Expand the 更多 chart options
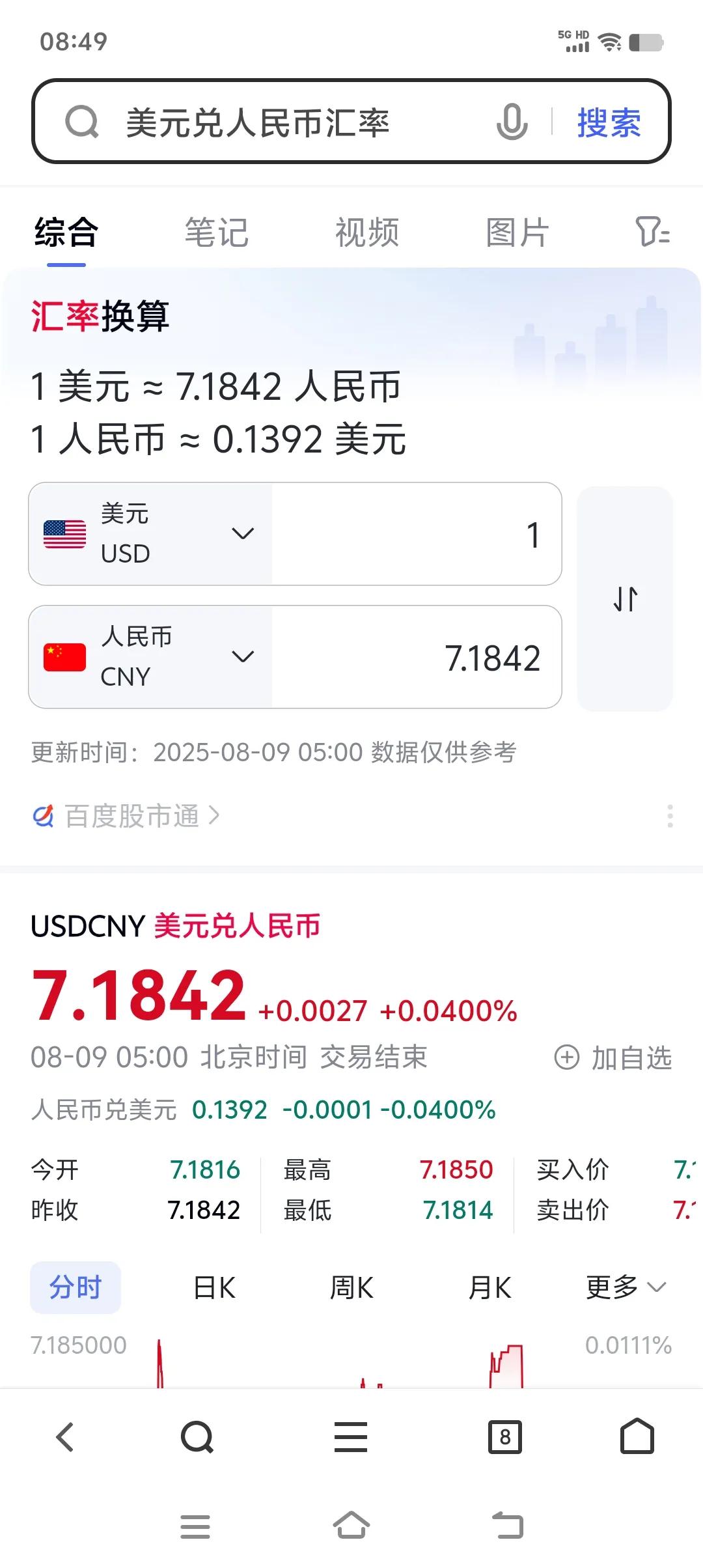This screenshot has width=703, height=1568. [x=626, y=1287]
